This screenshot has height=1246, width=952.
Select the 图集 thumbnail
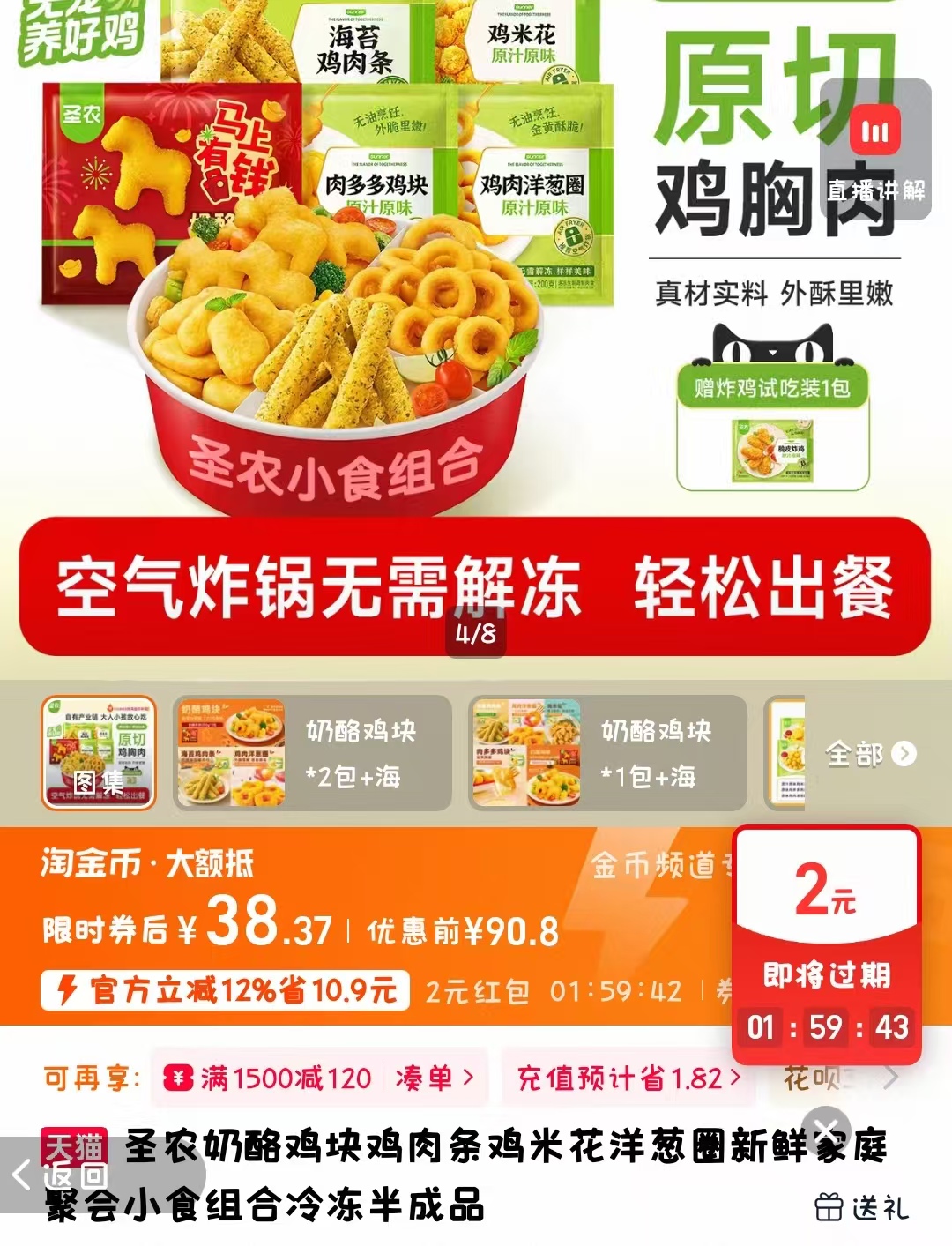coord(99,752)
